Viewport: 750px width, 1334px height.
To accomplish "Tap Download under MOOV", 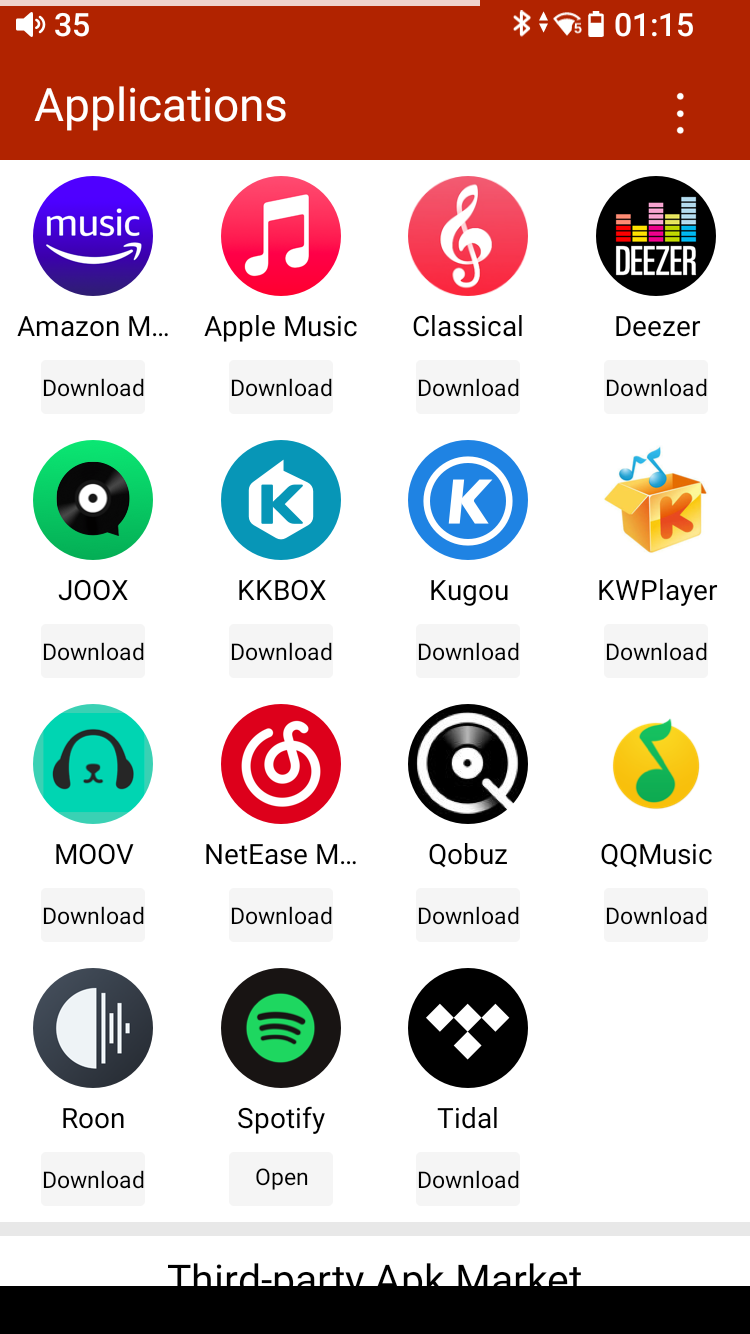I will point(93,916).
